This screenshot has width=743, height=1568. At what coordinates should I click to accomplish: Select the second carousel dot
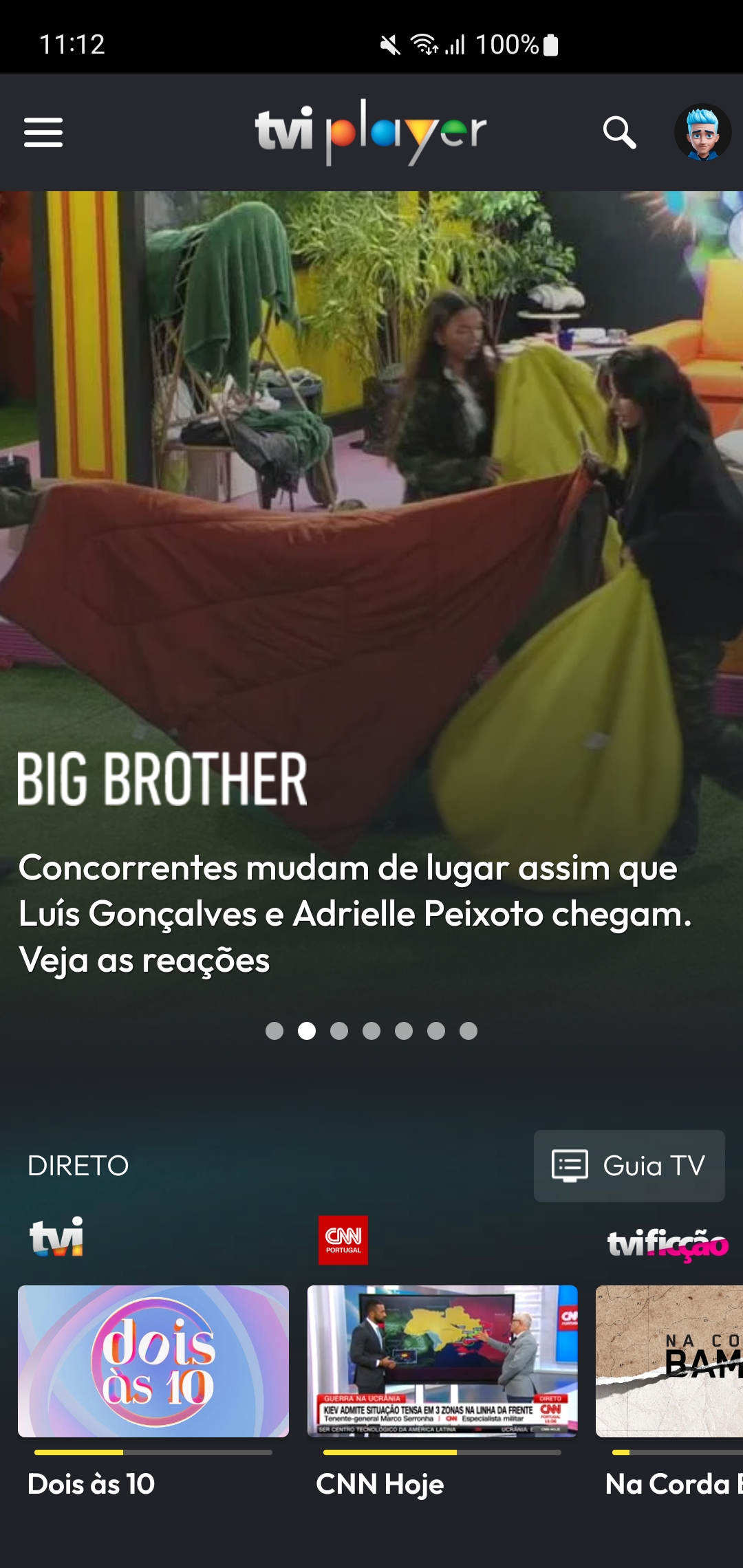click(305, 1031)
